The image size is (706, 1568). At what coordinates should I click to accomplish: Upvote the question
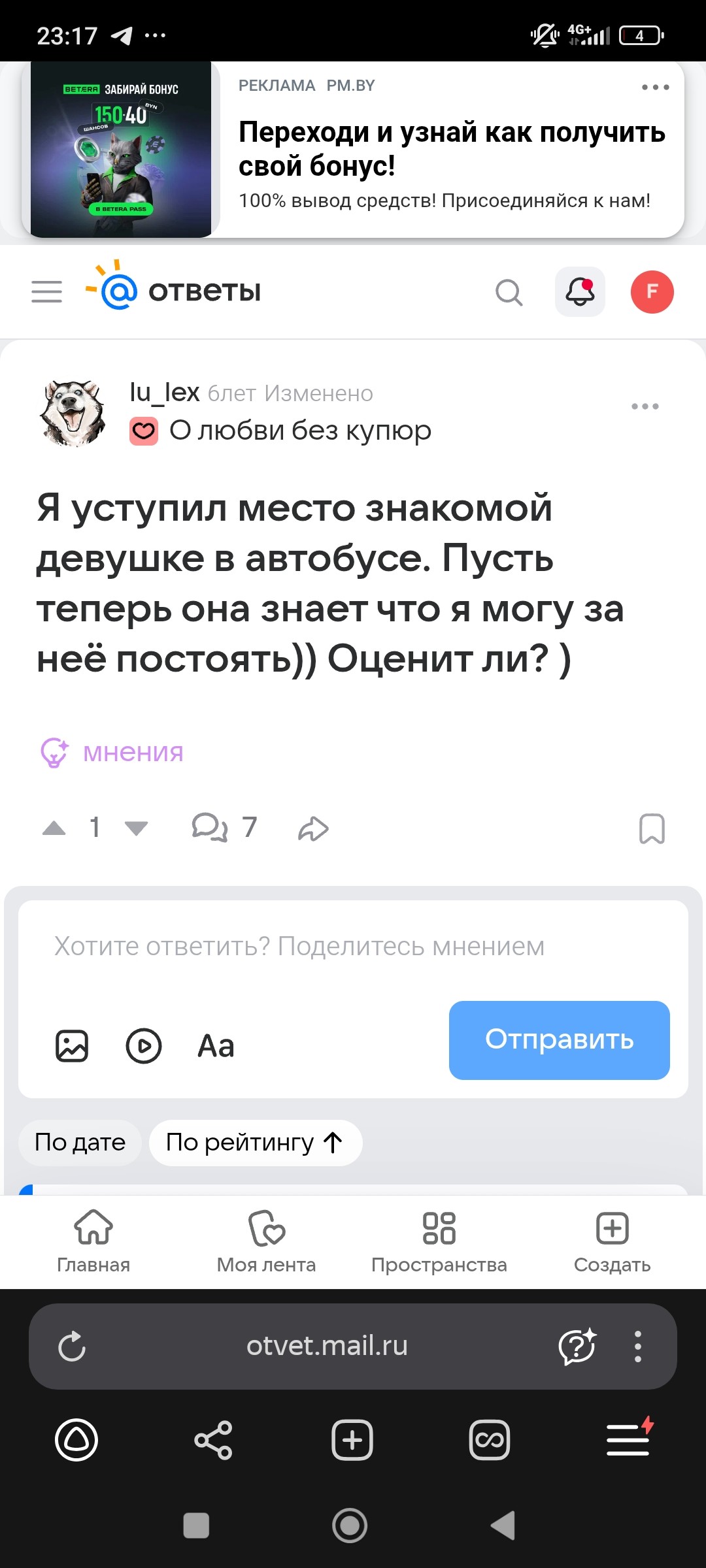point(54,828)
